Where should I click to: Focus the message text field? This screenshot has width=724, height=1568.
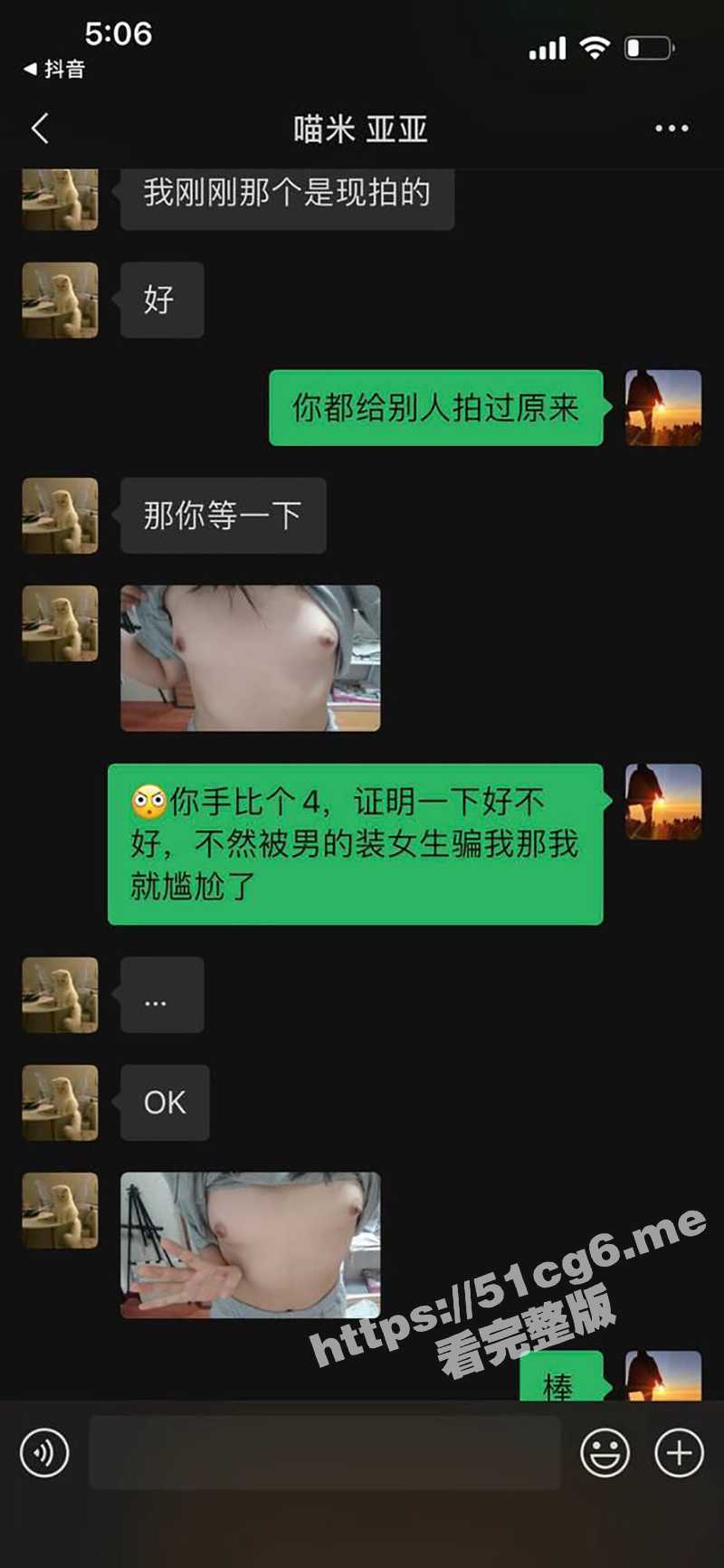click(324, 1453)
